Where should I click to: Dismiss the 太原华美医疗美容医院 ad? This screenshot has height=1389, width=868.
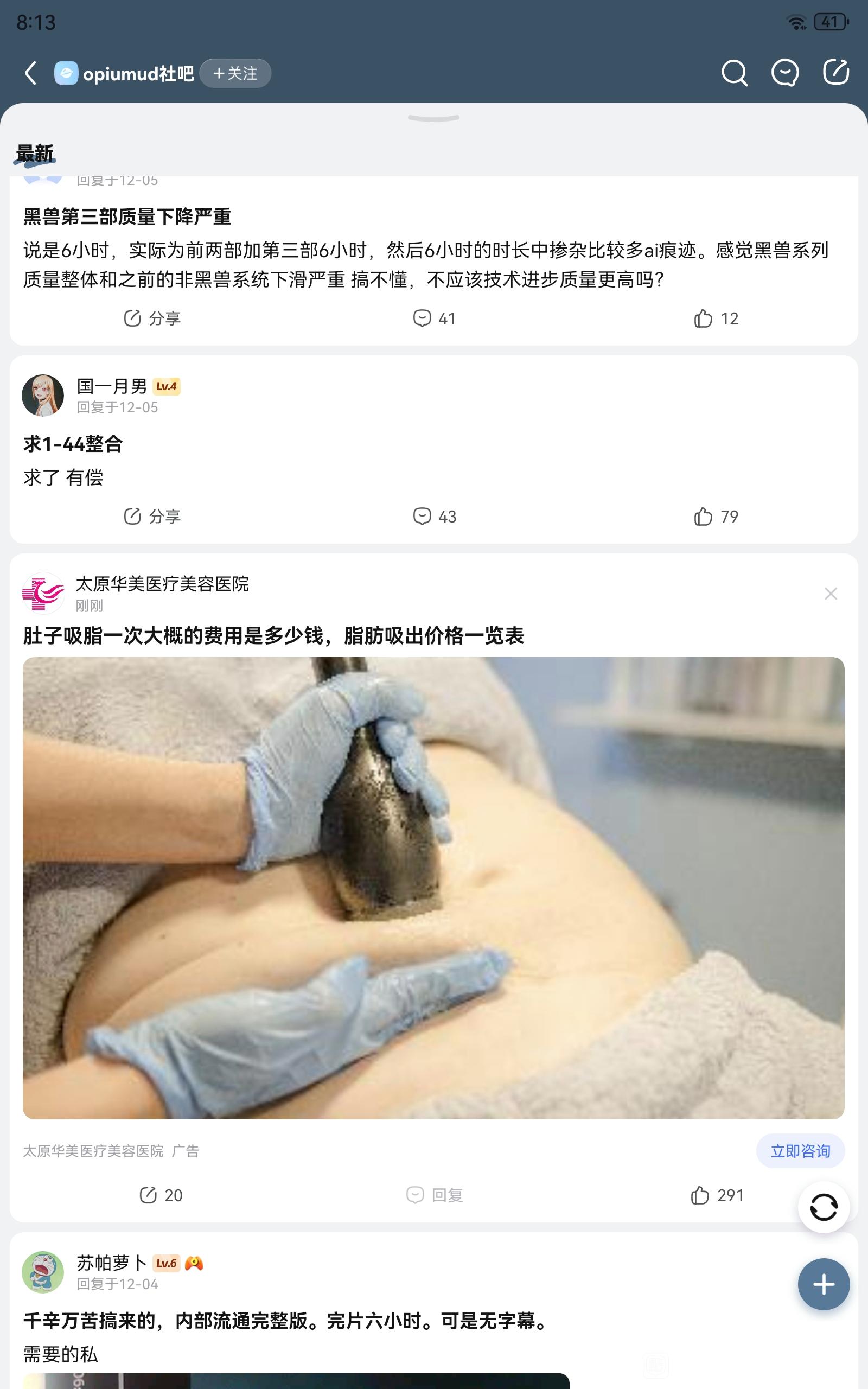click(x=830, y=594)
